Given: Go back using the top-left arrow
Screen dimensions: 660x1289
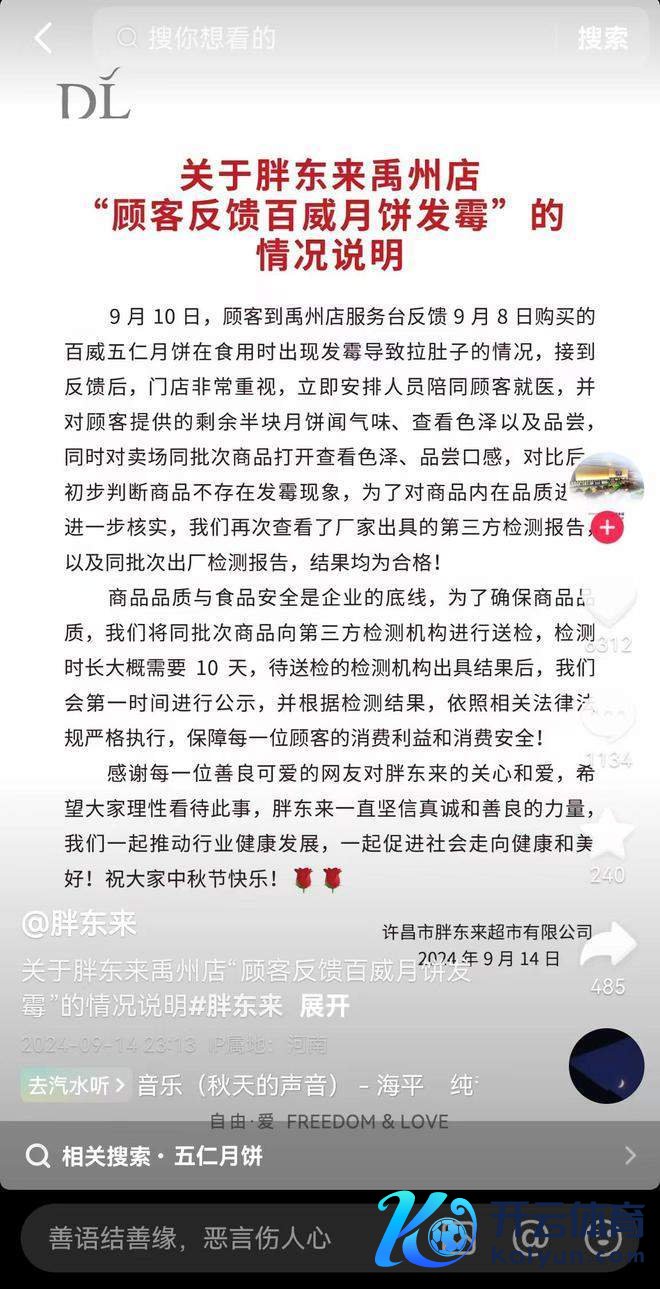Looking at the screenshot, I should 42,39.
